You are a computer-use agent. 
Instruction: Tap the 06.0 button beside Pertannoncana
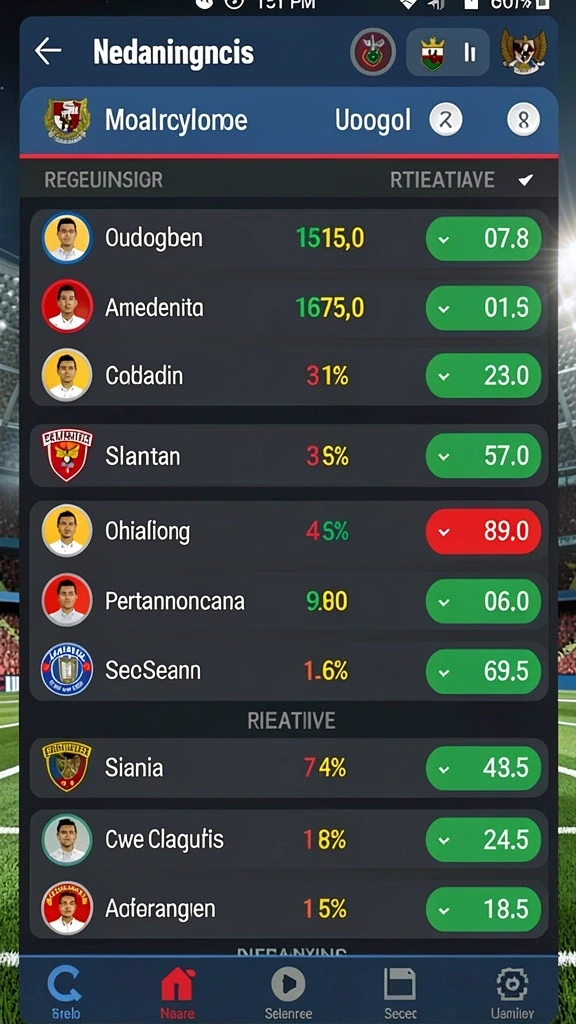(483, 601)
